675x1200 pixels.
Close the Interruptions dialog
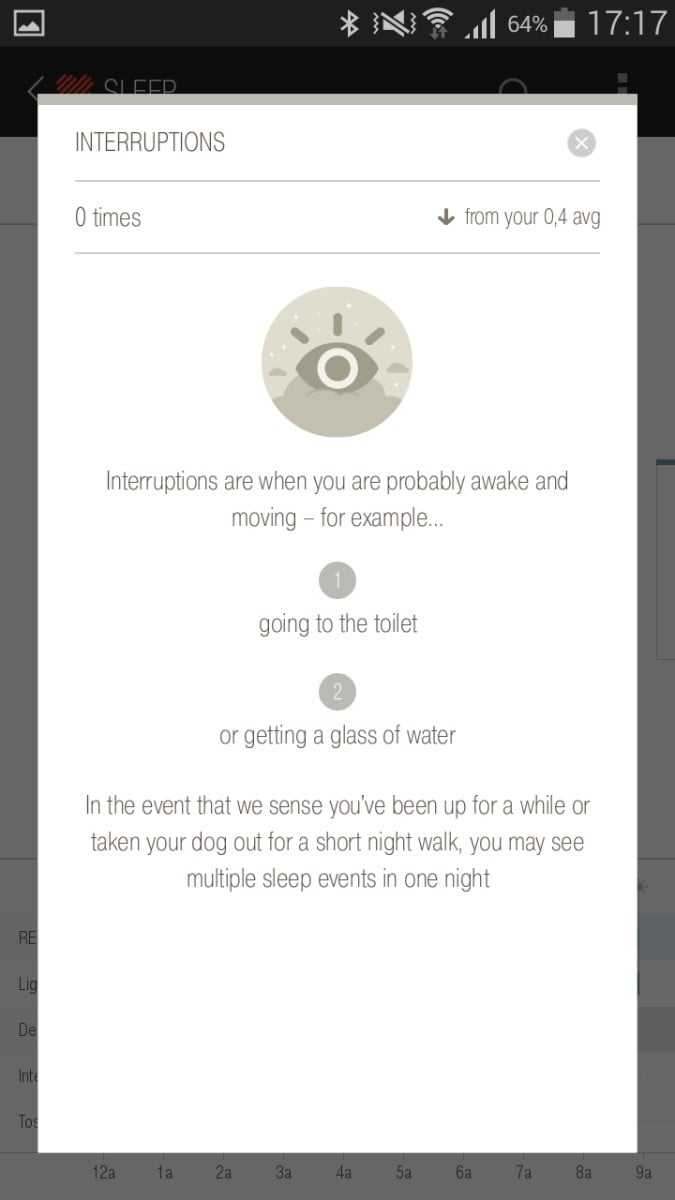581,143
